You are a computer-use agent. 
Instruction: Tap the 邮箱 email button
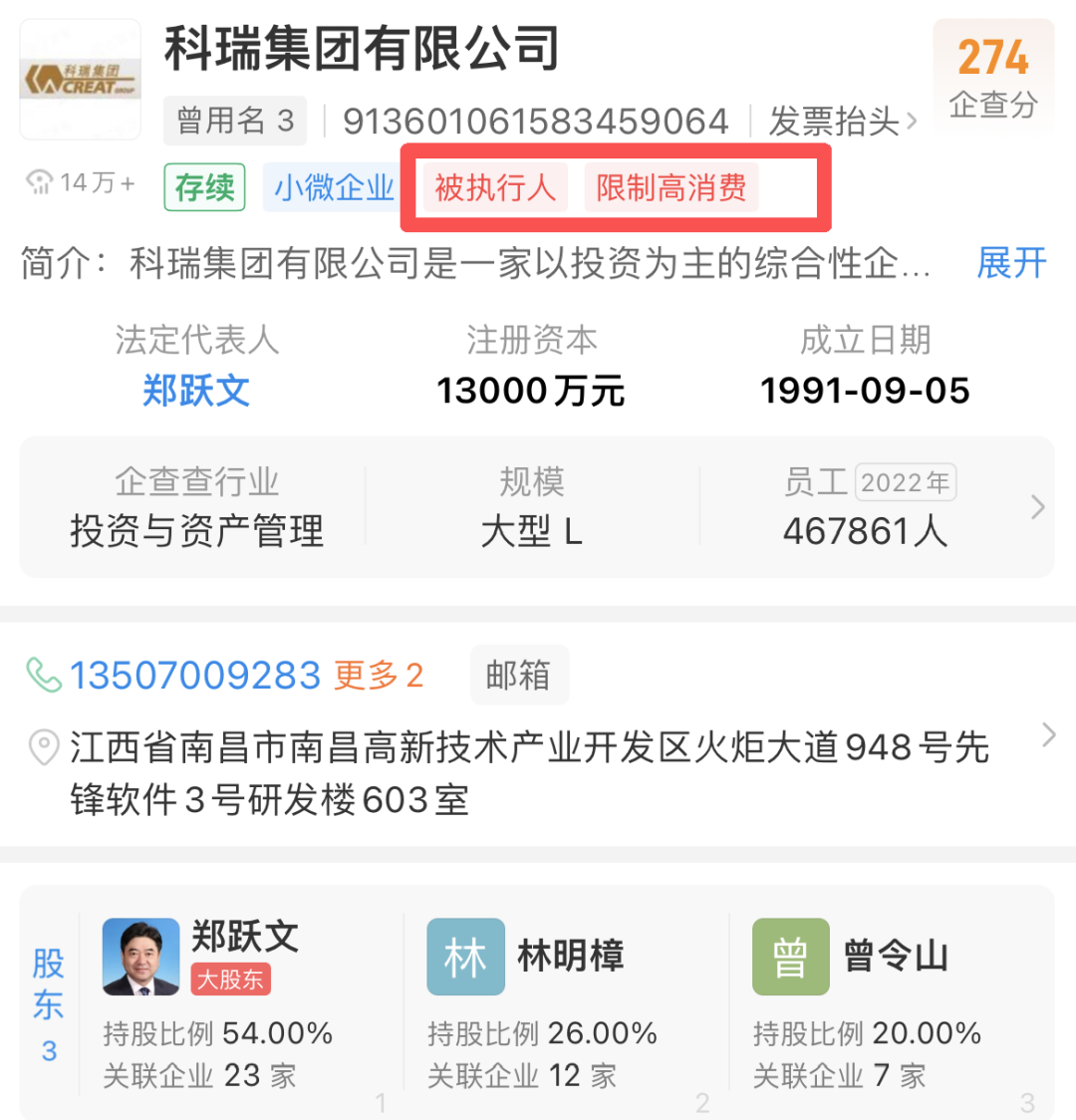[518, 676]
